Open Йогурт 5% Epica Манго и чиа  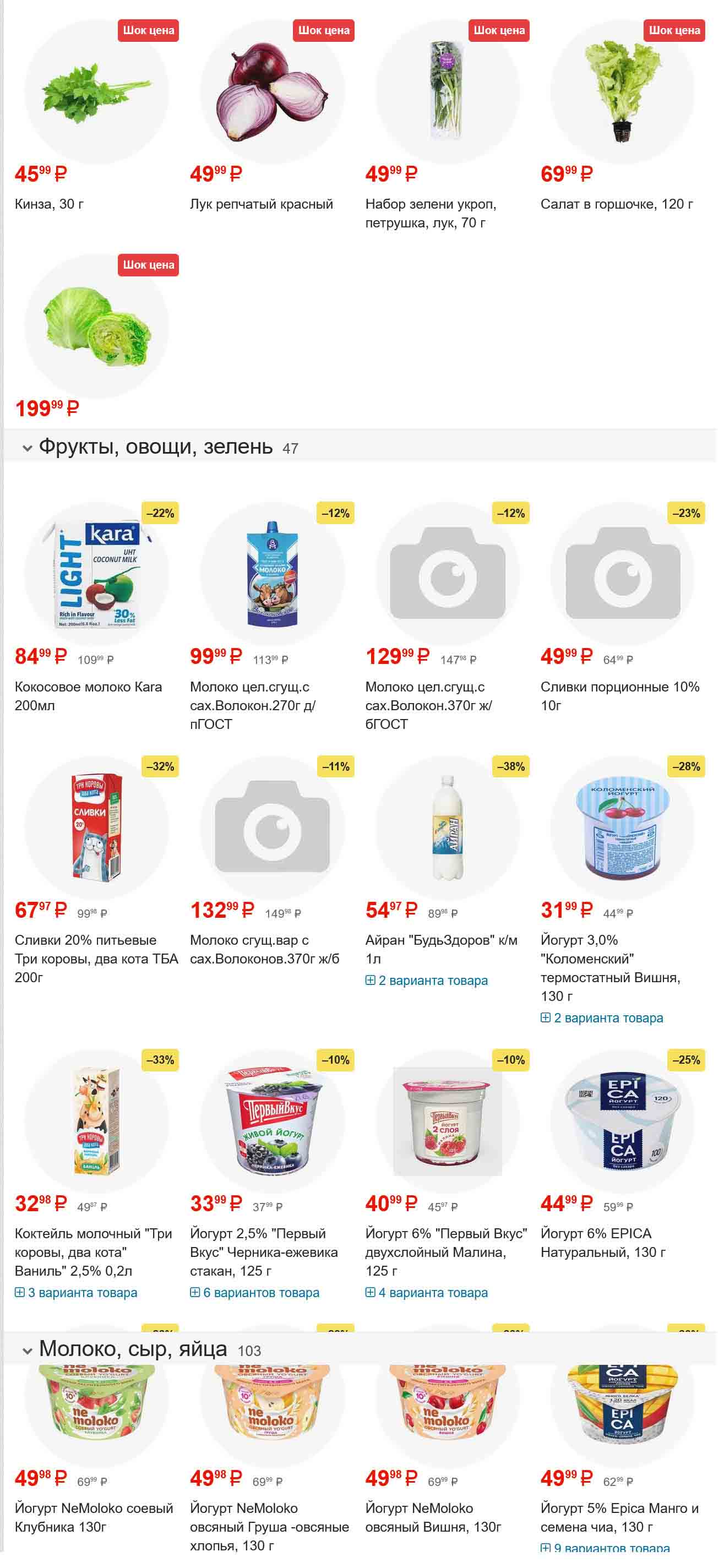coord(619,1517)
